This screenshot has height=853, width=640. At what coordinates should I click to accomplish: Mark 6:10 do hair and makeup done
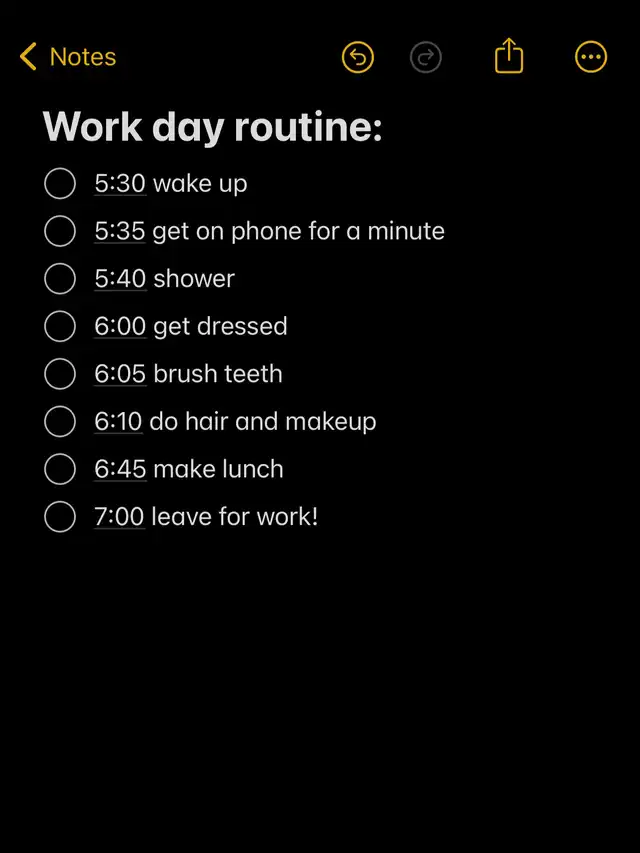click(60, 422)
